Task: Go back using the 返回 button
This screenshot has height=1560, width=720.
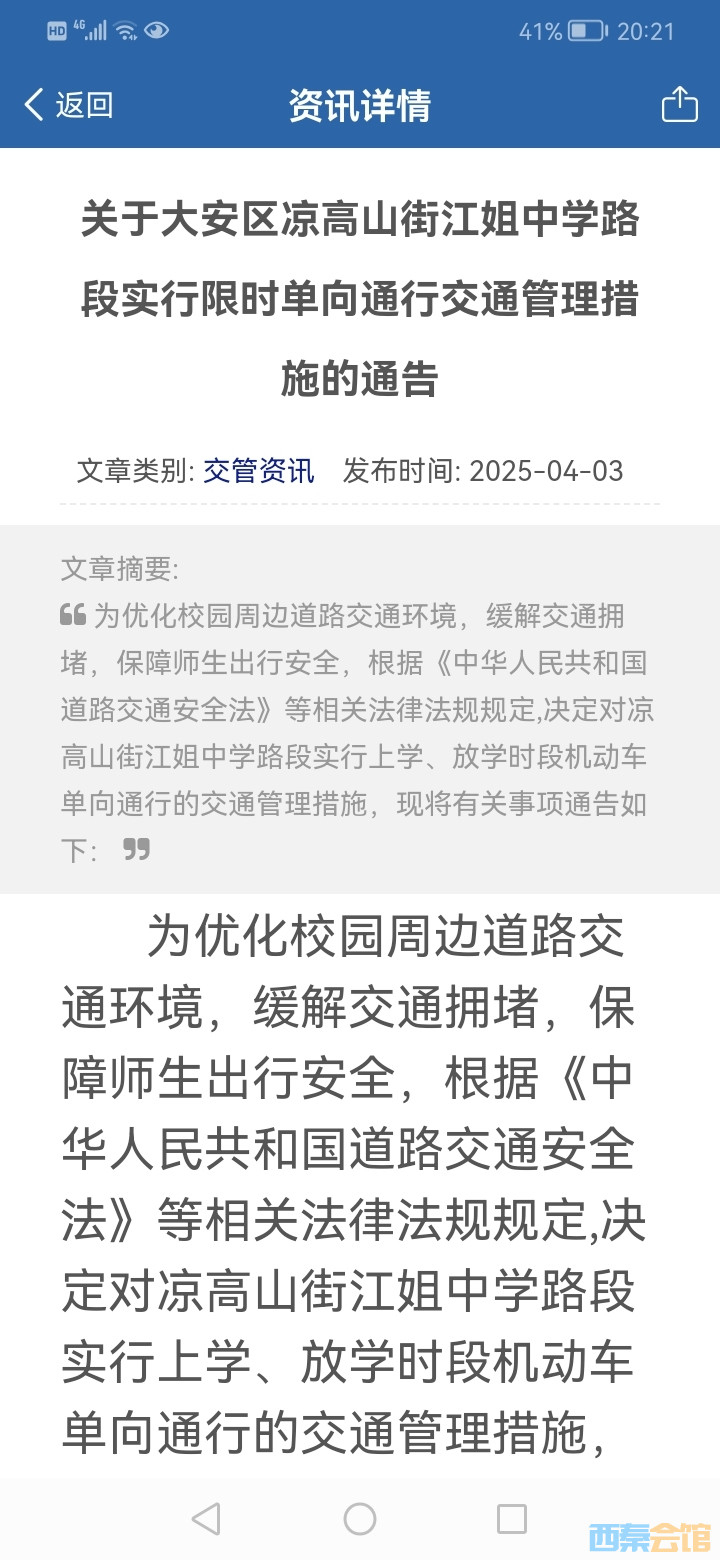Action: [68, 105]
